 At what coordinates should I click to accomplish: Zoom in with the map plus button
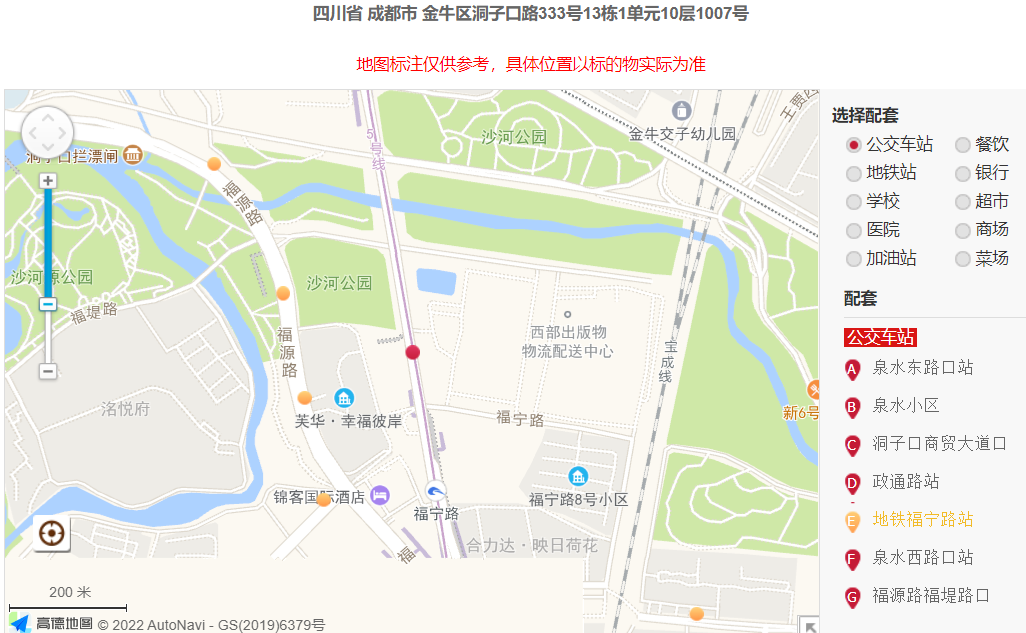[48, 181]
